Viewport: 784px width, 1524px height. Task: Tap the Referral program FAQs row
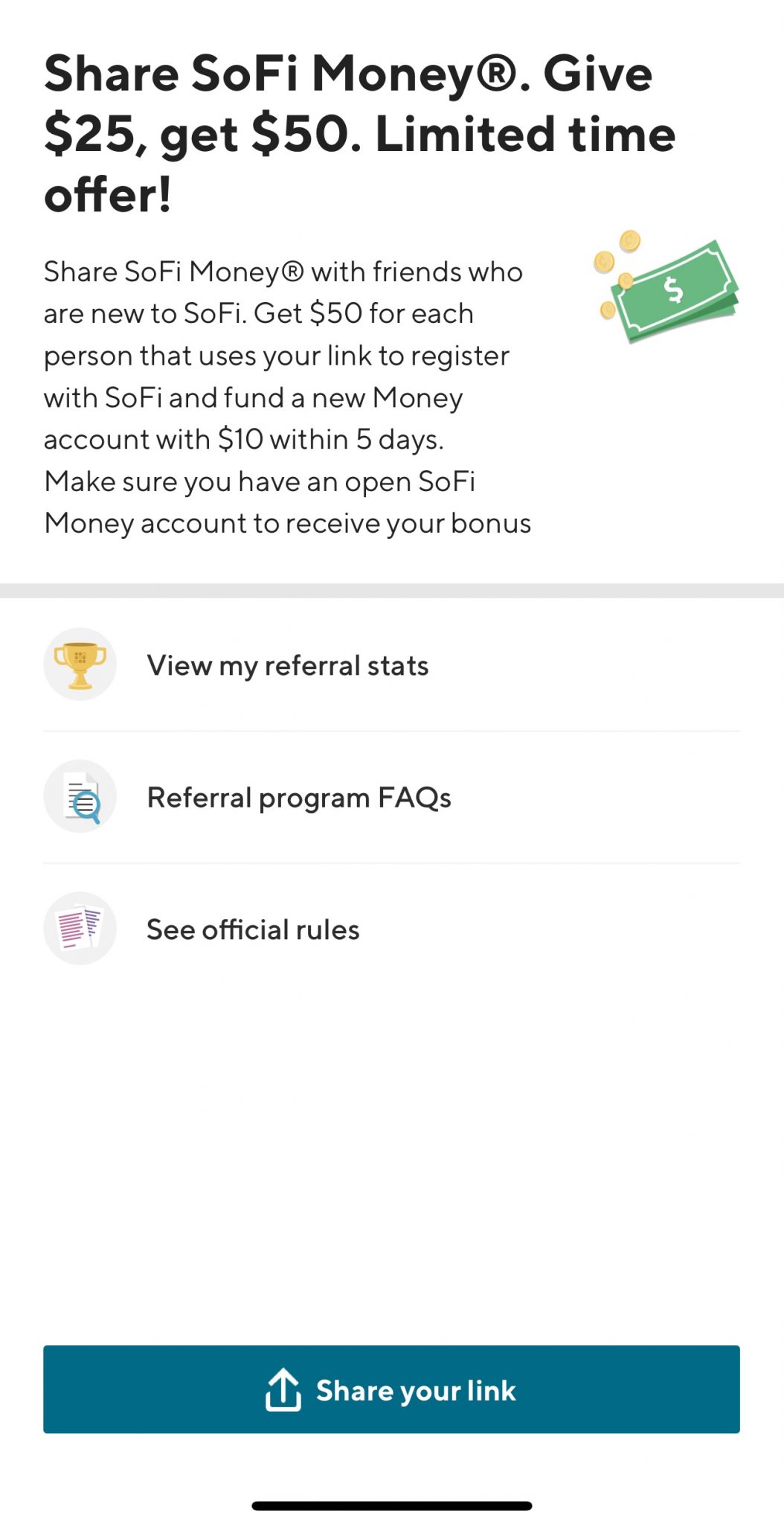pyautogui.click(x=392, y=796)
